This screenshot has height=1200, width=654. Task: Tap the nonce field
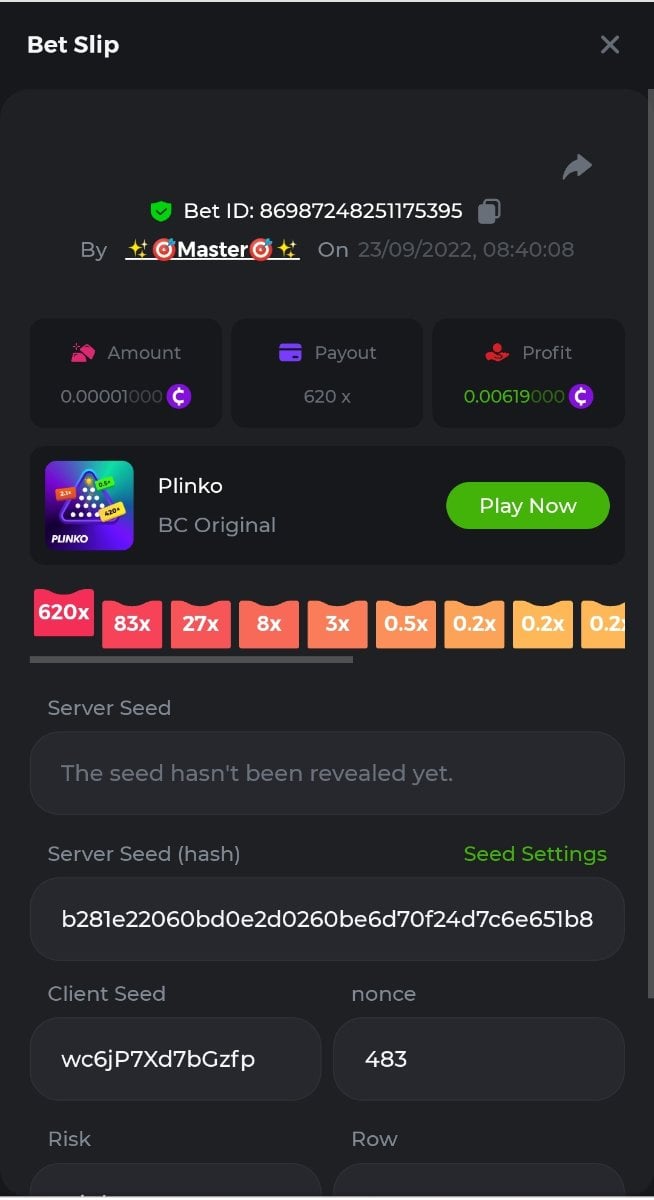[478, 1059]
